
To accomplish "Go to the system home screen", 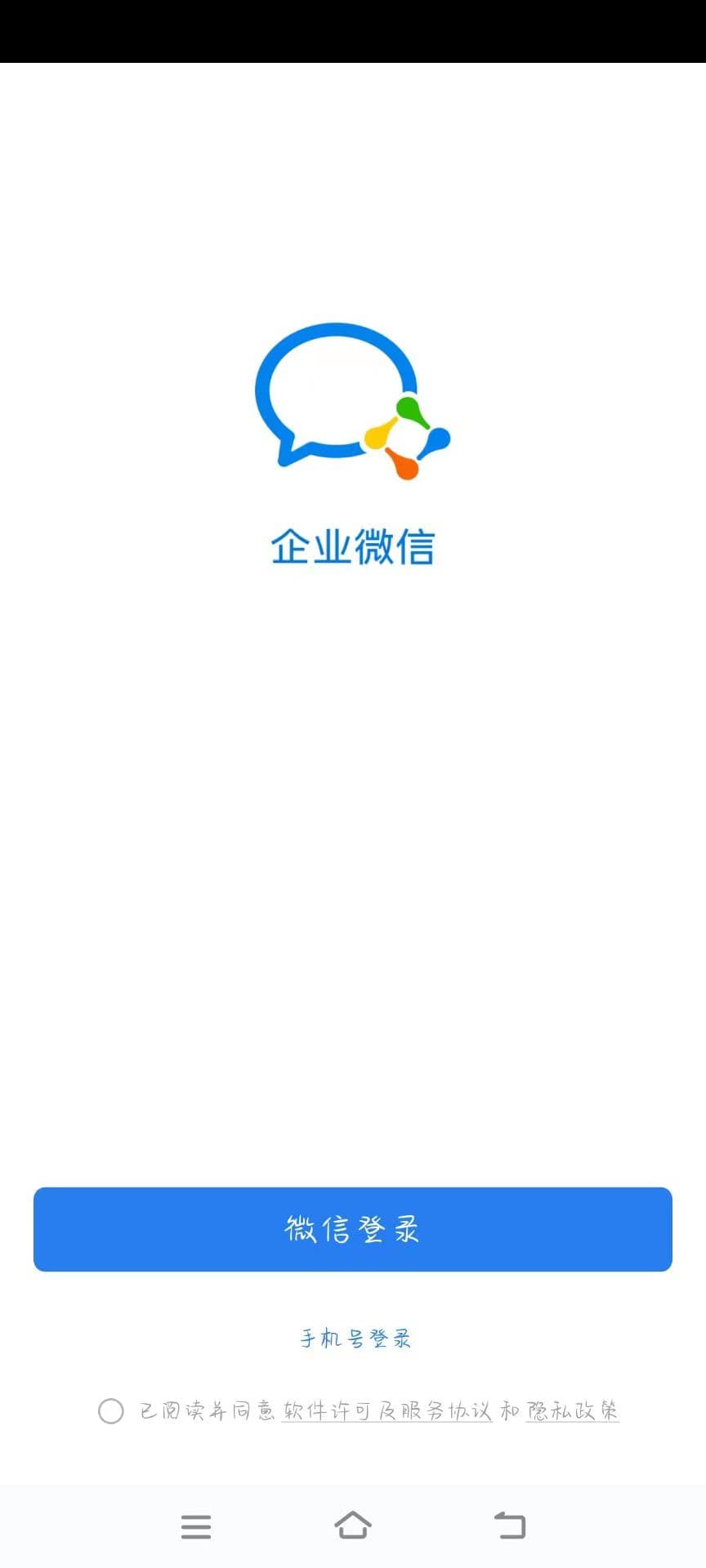I will pyautogui.click(x=353, y=1526).
